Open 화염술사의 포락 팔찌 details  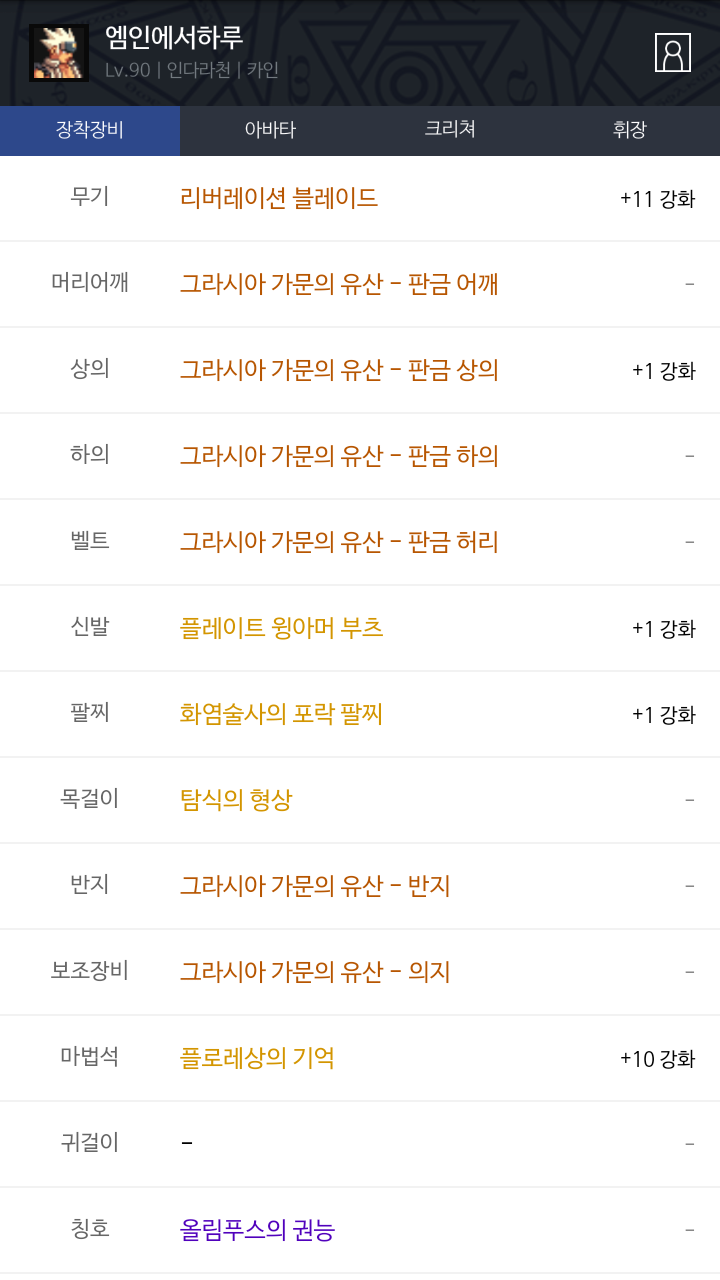pyautogui.click(x=281, y=714)
